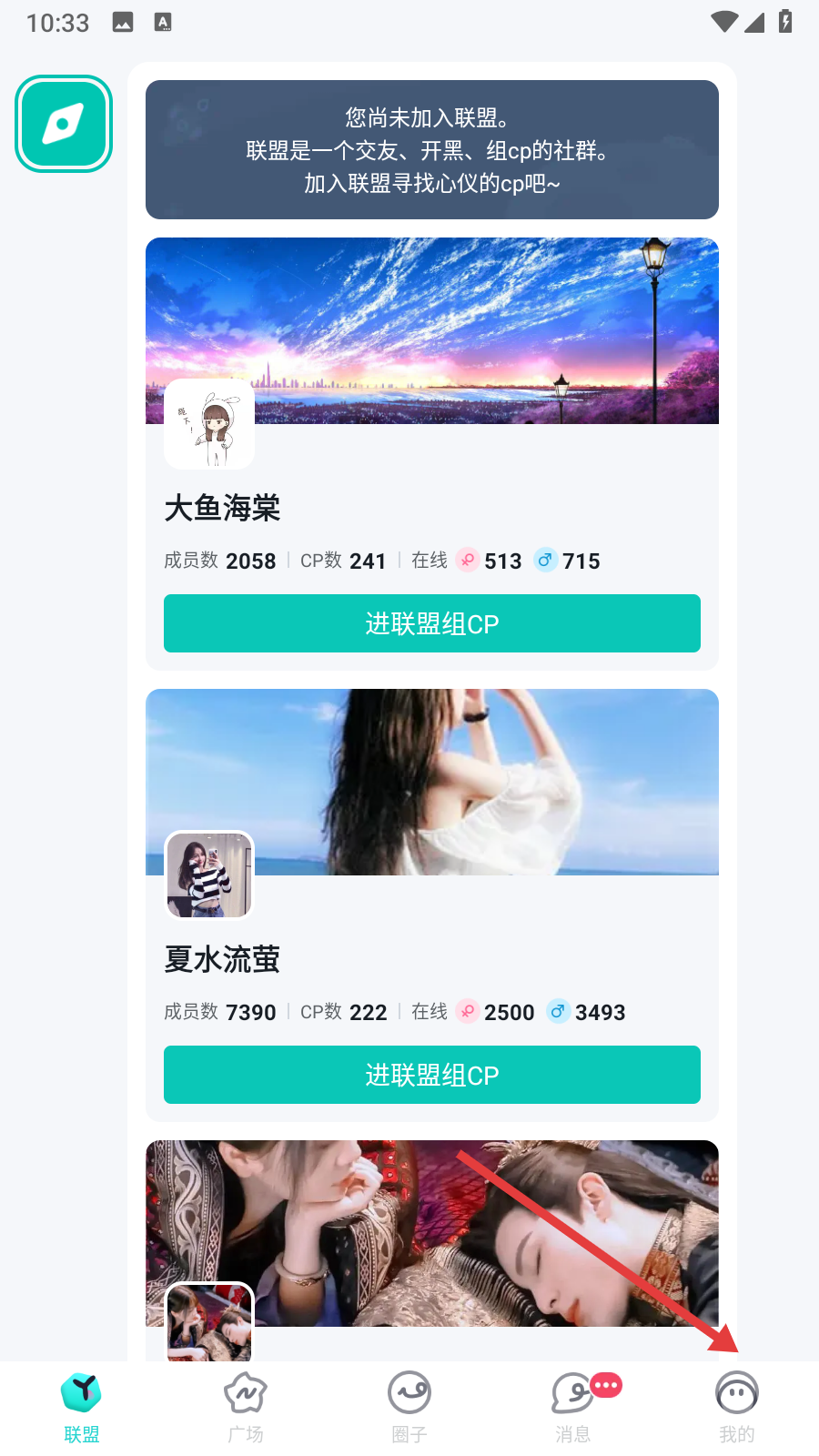Tap 进联盟组CP under 夏水流萤
Screen dimensions: 819x1456
click(x=431, y=1075)
